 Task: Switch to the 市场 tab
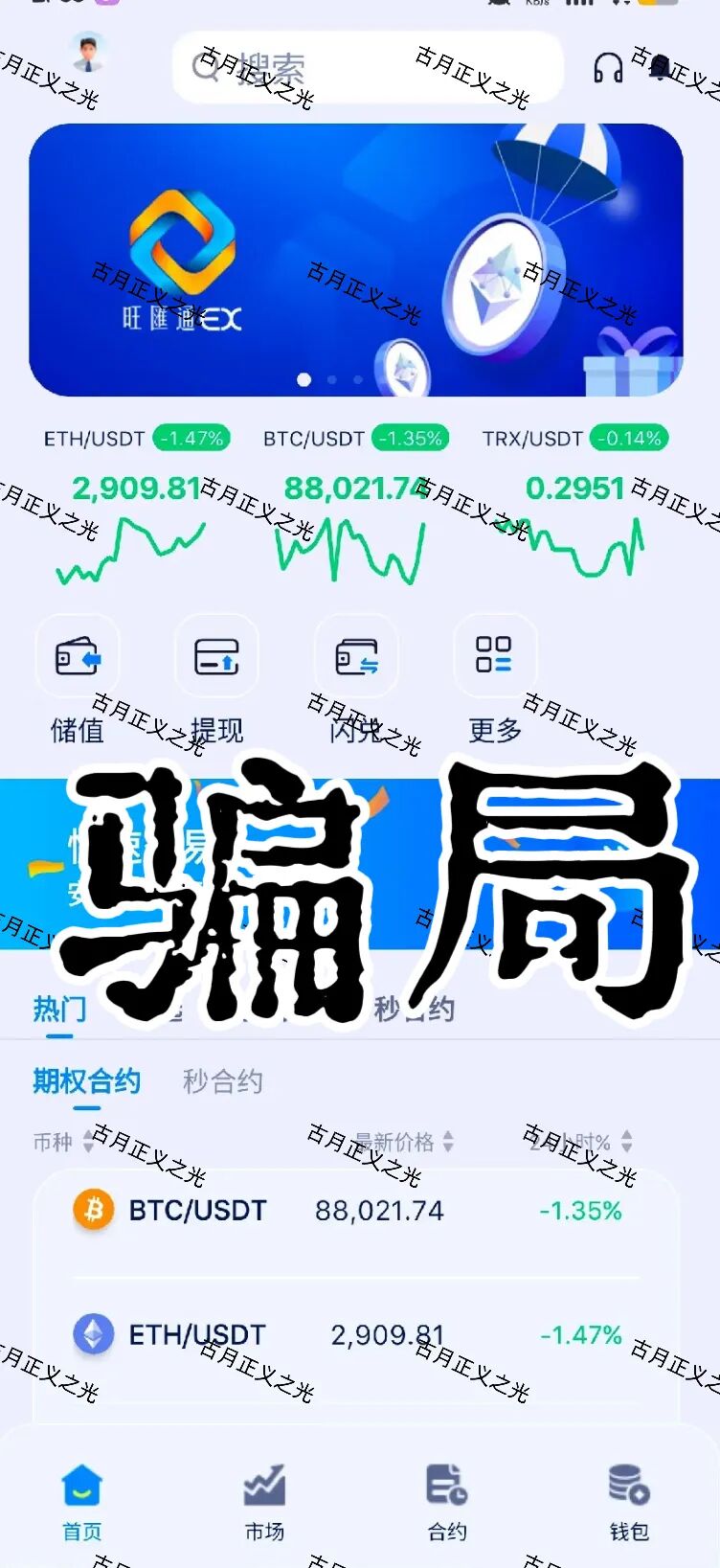[x=263, y=1502]
